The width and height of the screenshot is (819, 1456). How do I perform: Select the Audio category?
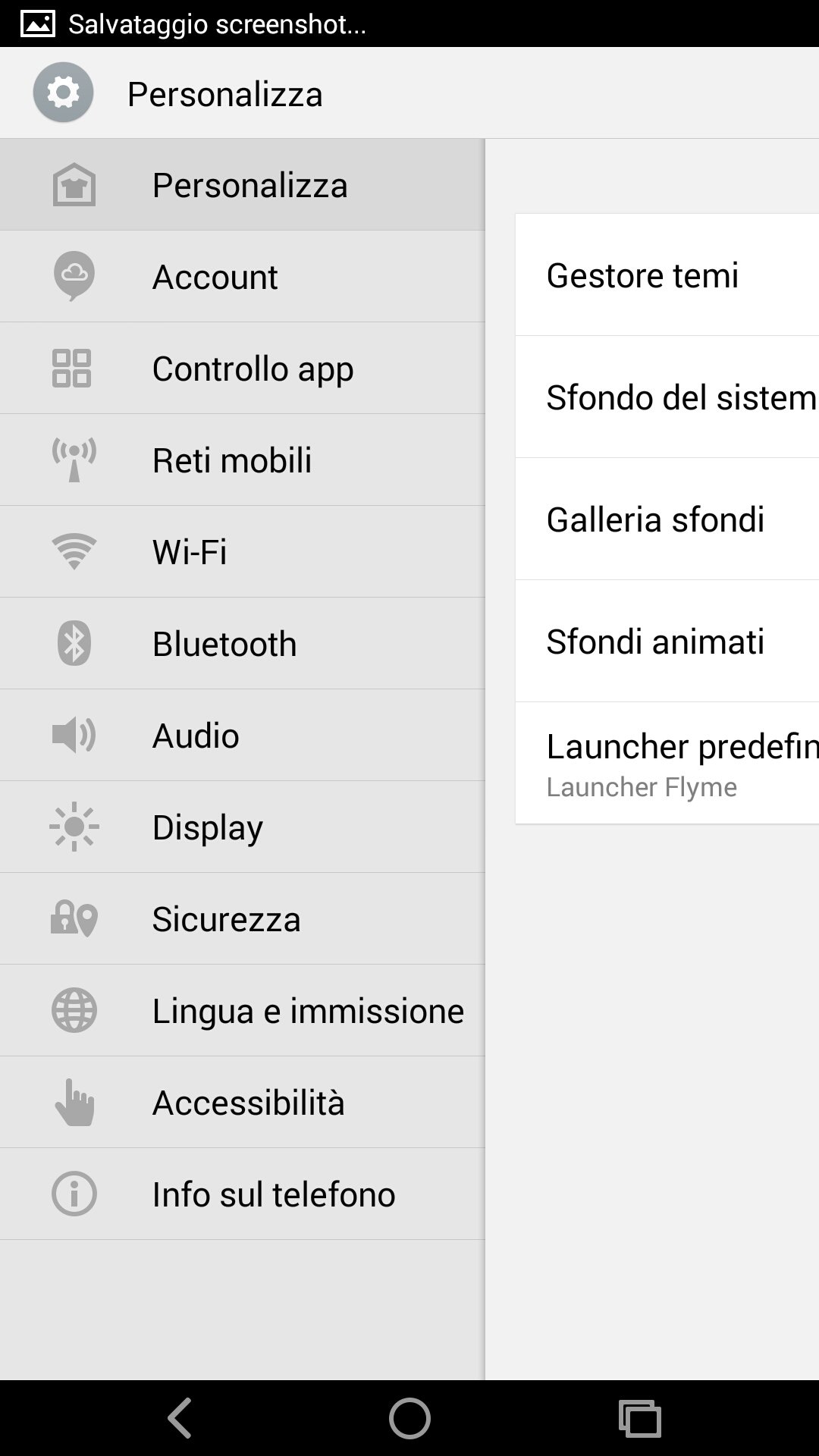click(243, 736)
